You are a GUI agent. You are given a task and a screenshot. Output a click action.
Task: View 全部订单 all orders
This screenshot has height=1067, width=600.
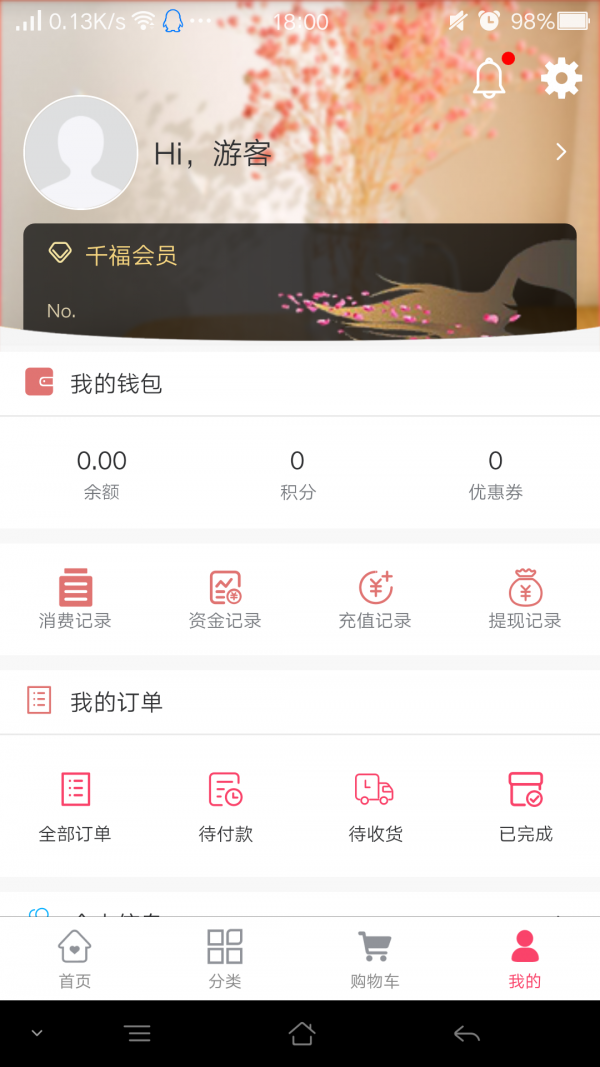point(75,807)
